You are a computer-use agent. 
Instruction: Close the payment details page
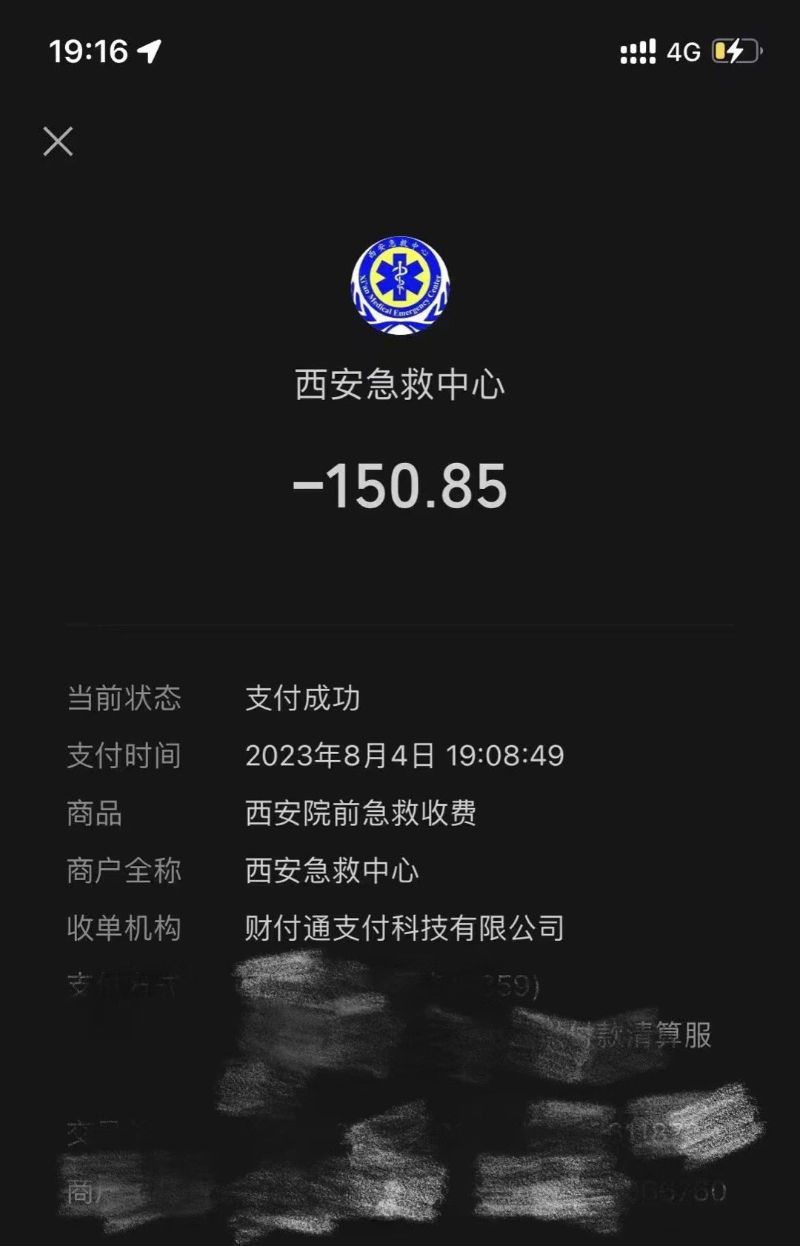[58, 142]
